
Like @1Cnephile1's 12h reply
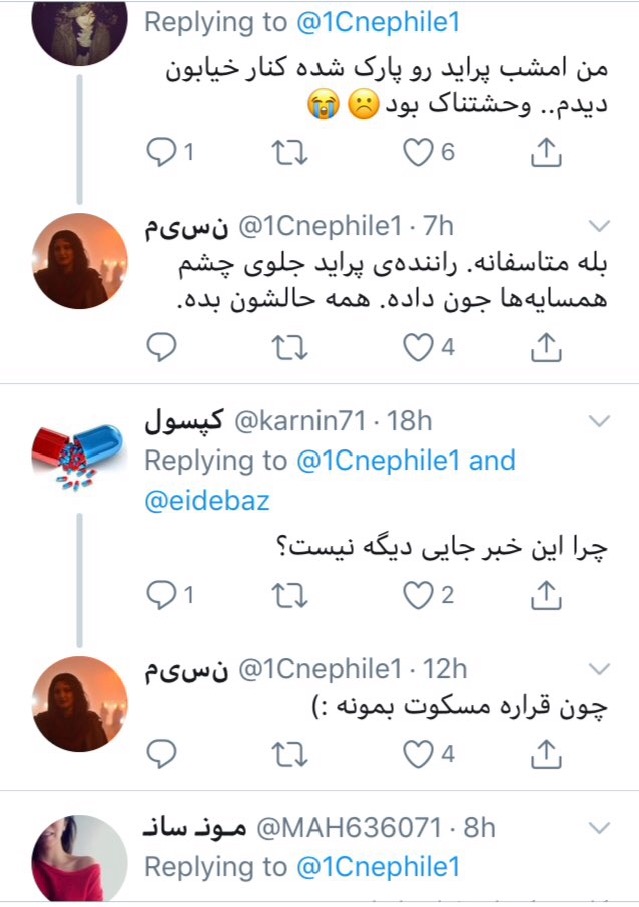click(x=418, y=754)
